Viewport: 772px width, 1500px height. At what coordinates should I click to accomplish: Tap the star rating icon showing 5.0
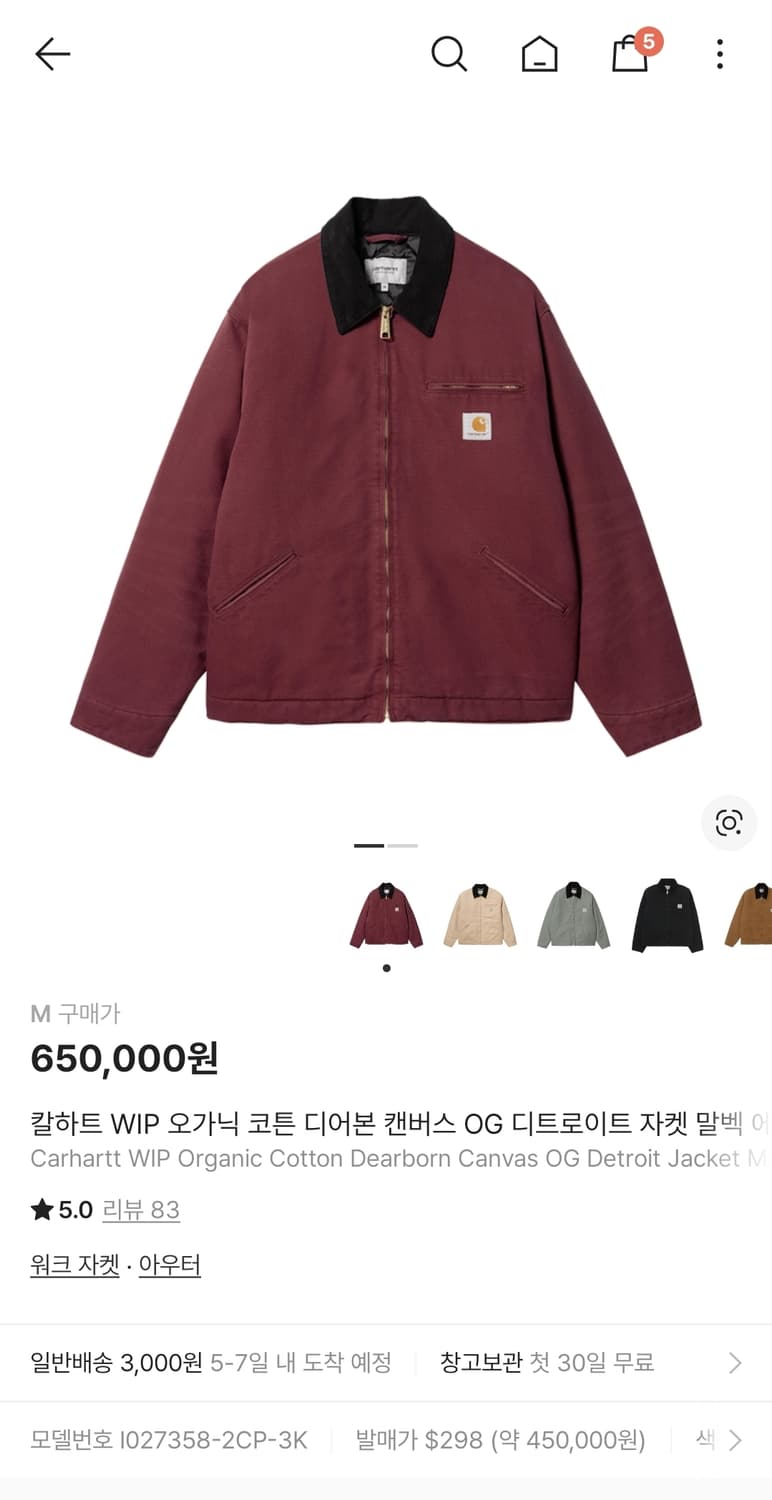pos(39,1210)
